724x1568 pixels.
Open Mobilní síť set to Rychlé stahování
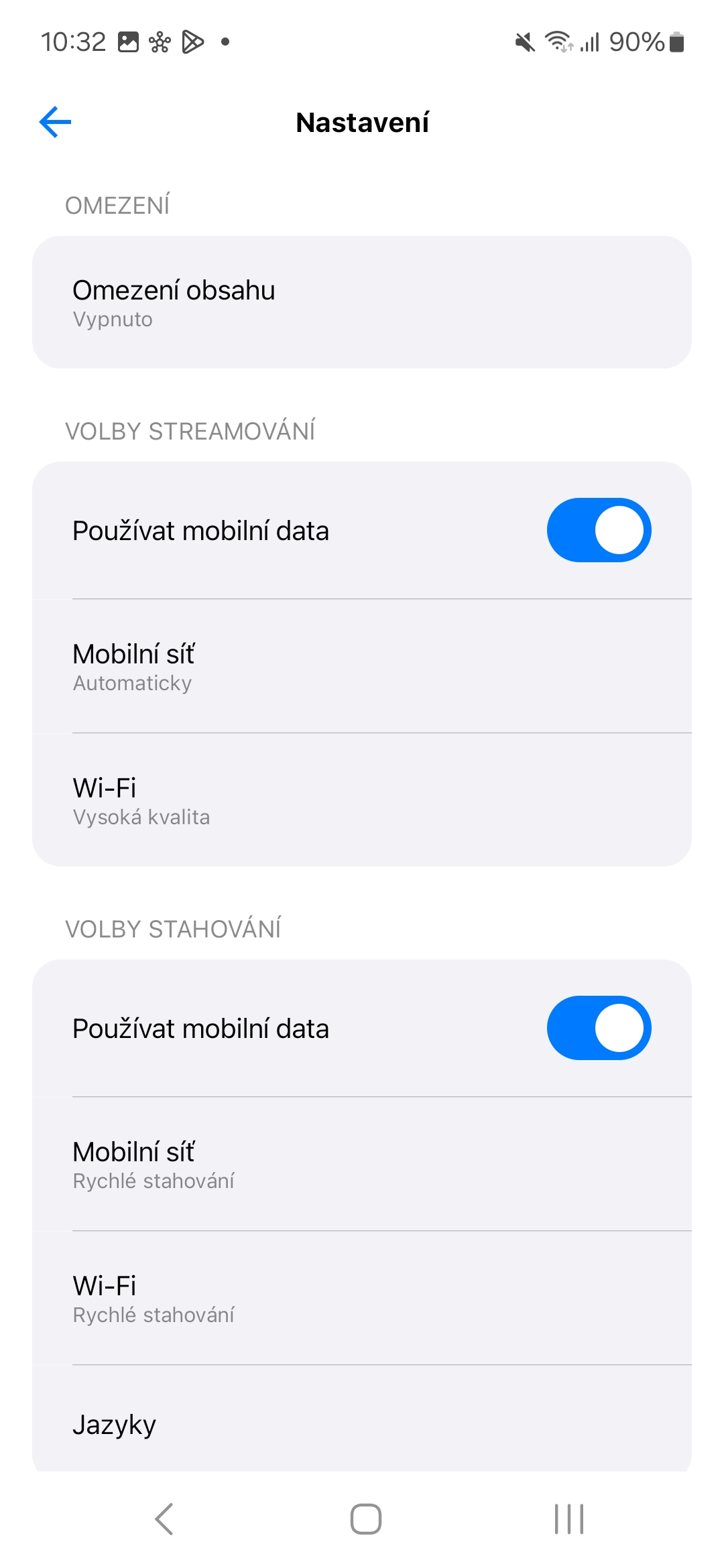pyautogui.click(x=362, y=1164)
